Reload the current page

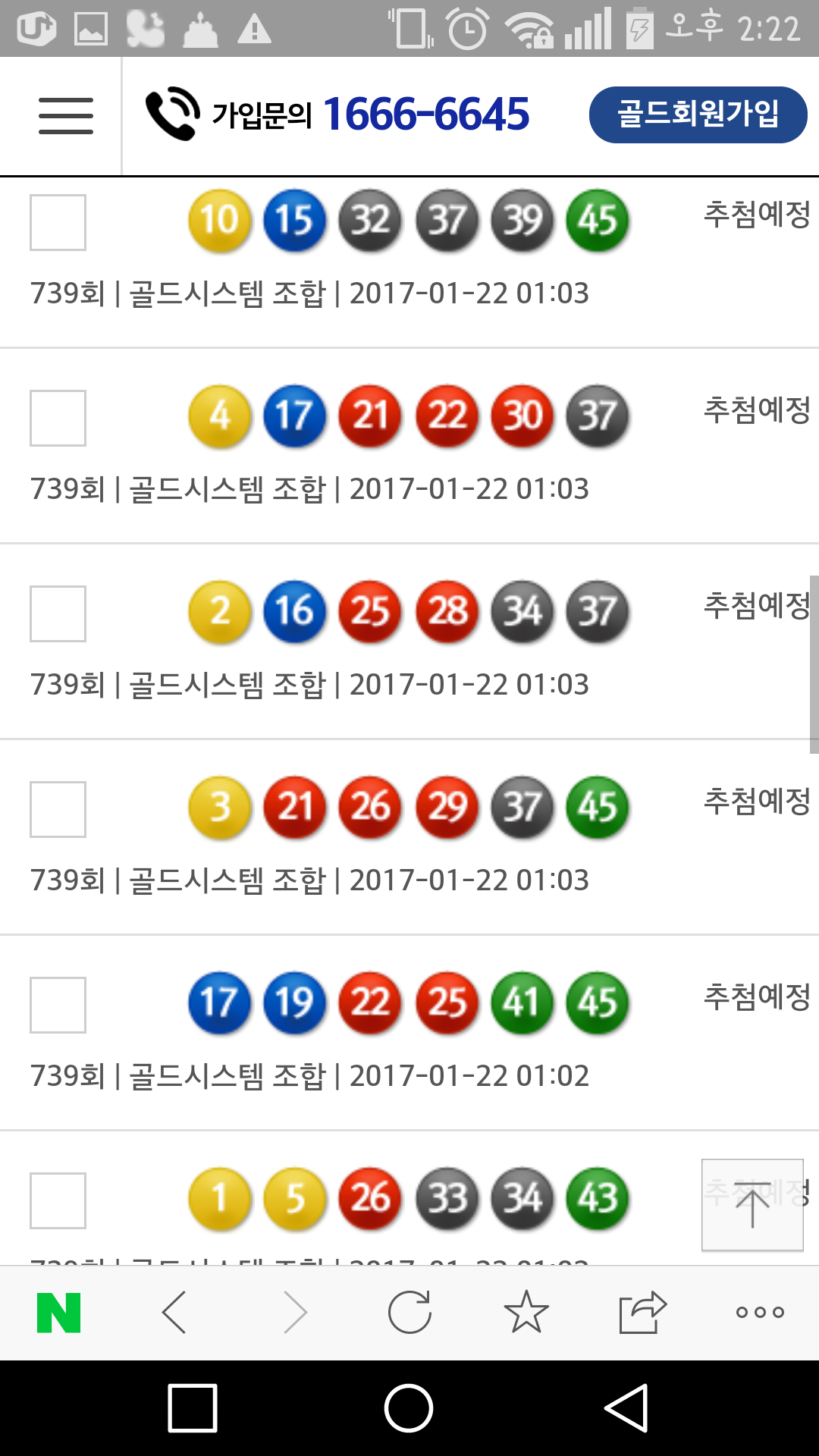pos(409,1313)
